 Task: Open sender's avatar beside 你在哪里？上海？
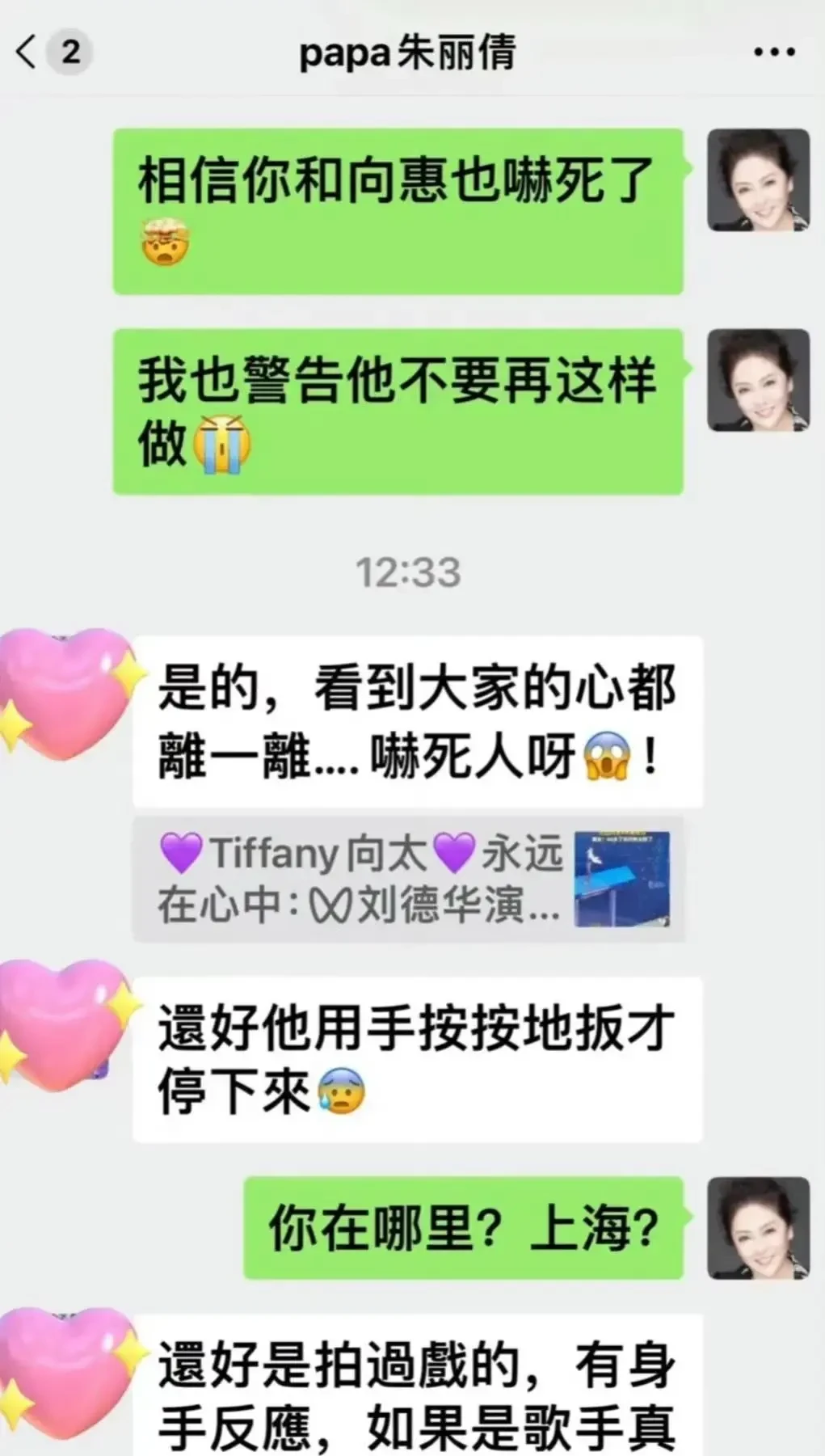point(758,1227)
